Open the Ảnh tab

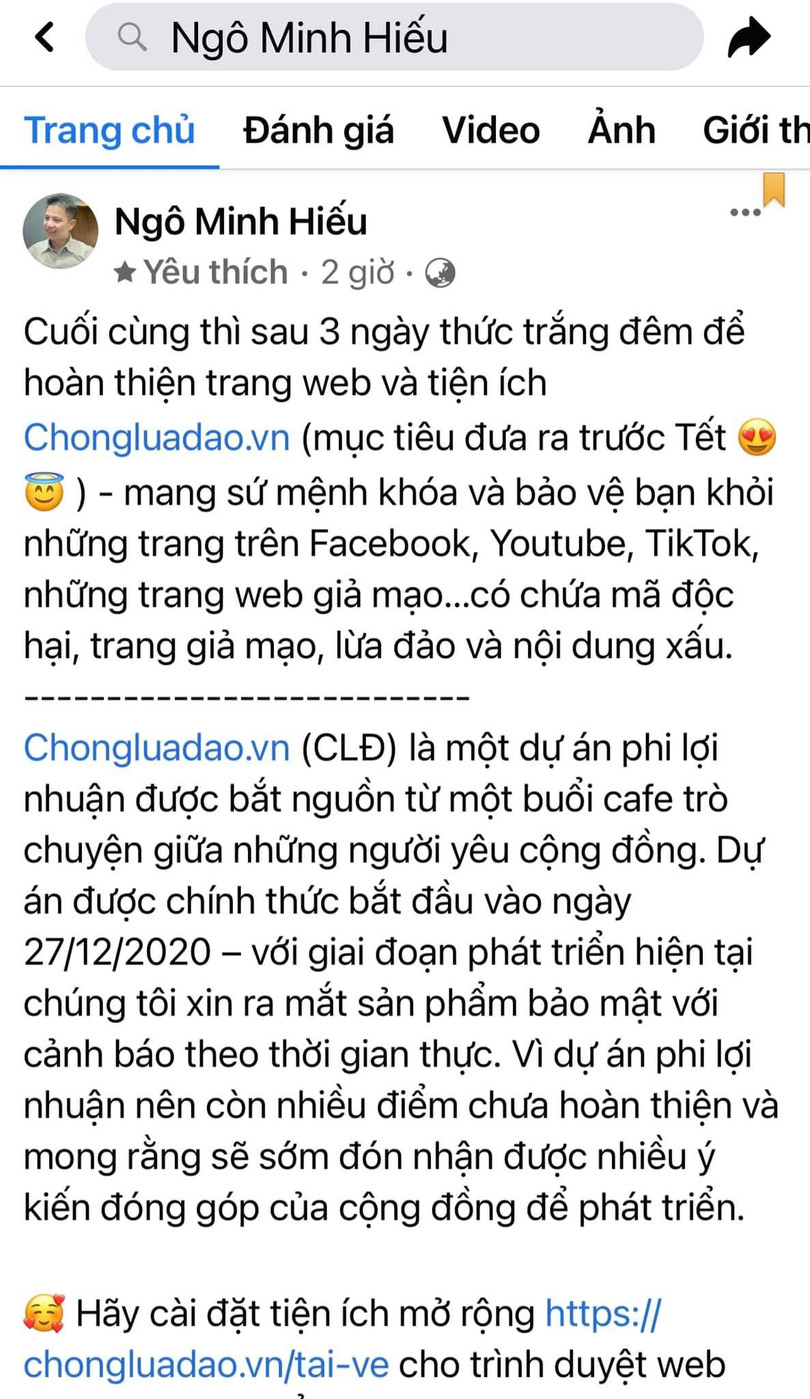(621, 130)
